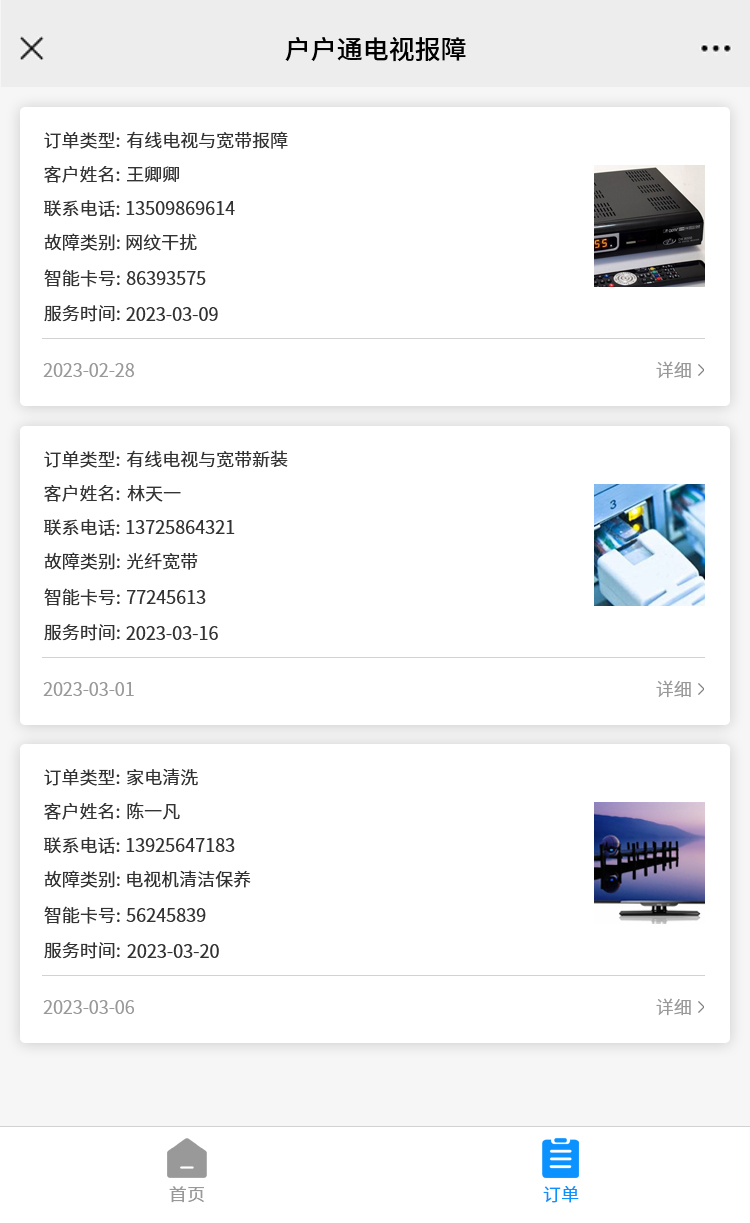750x1223 pixels.
Task: Close the 户户通电视报障 page
Action: (x=32, y=48)
